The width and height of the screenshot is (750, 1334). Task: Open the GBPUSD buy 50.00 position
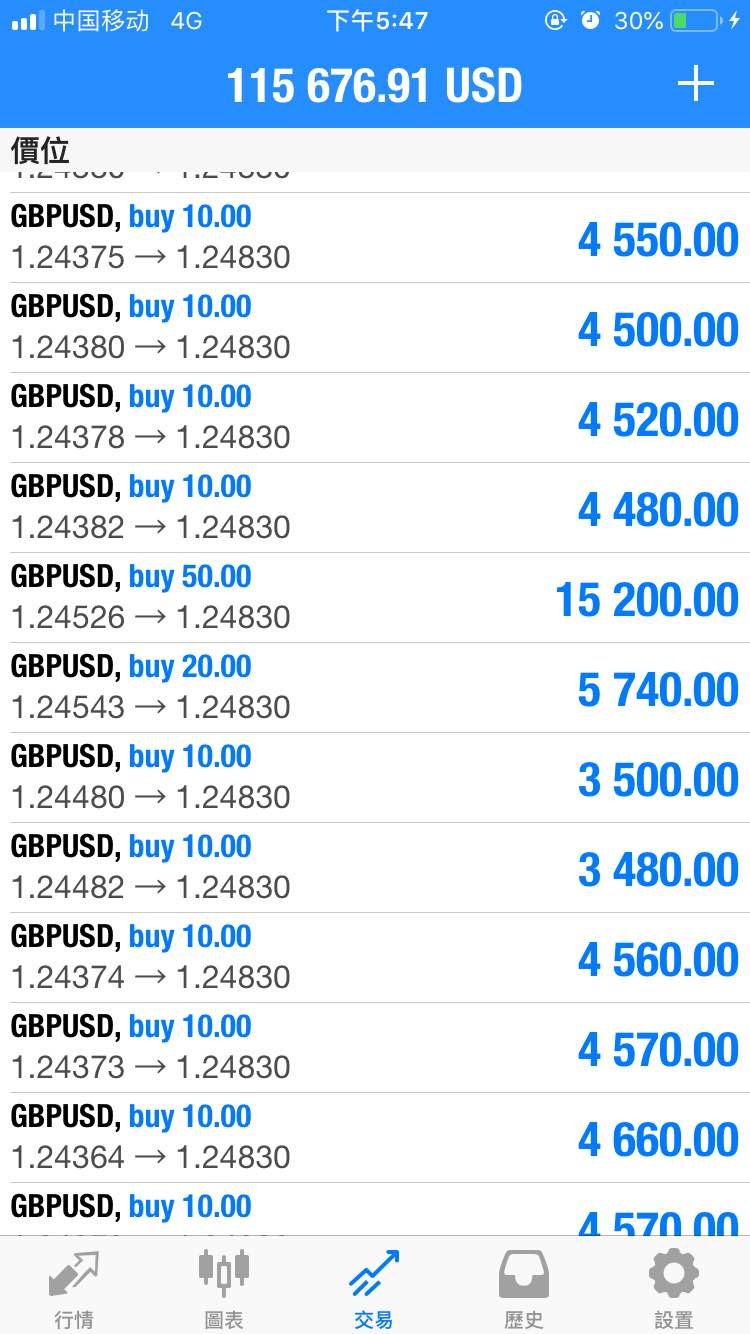[375, 598]
